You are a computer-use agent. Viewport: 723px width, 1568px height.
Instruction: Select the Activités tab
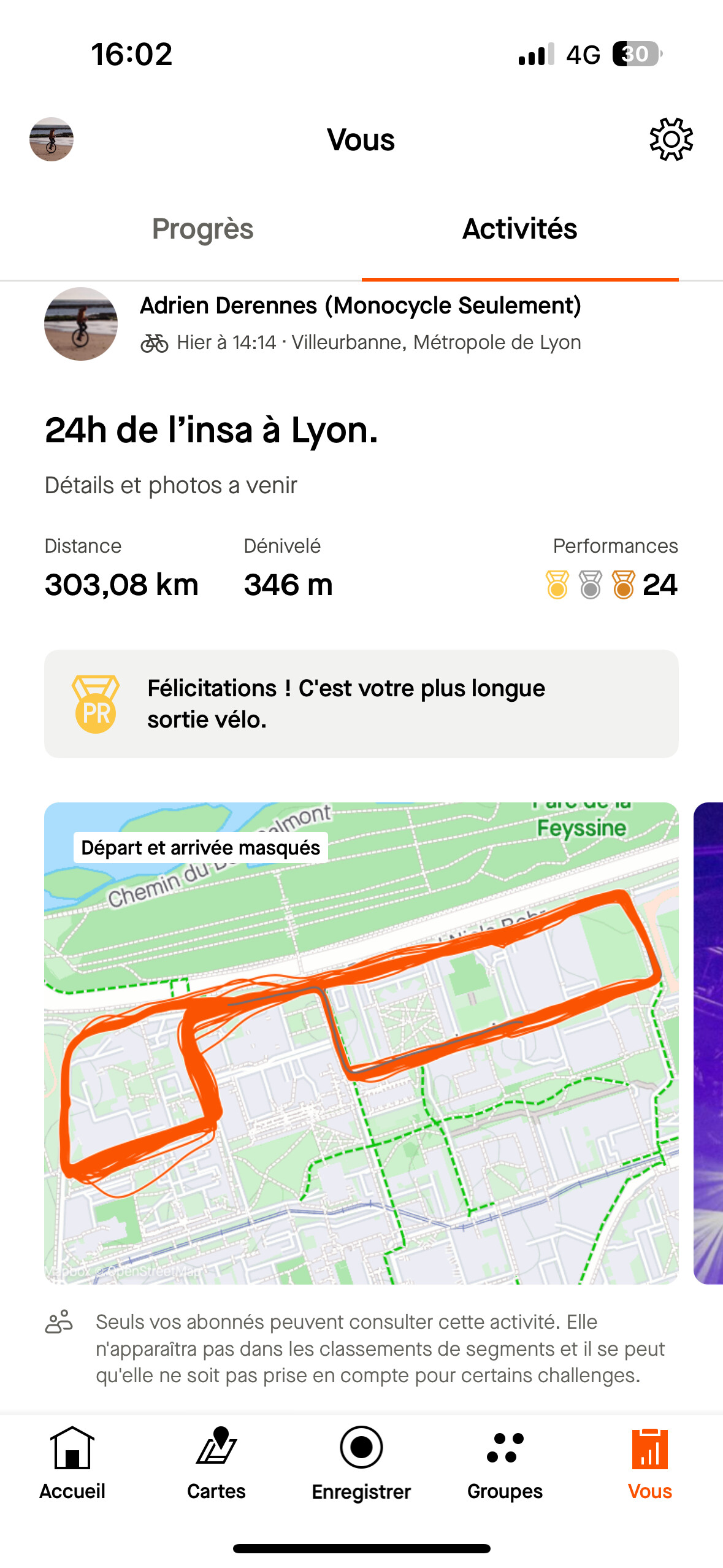tap(519, 229)
